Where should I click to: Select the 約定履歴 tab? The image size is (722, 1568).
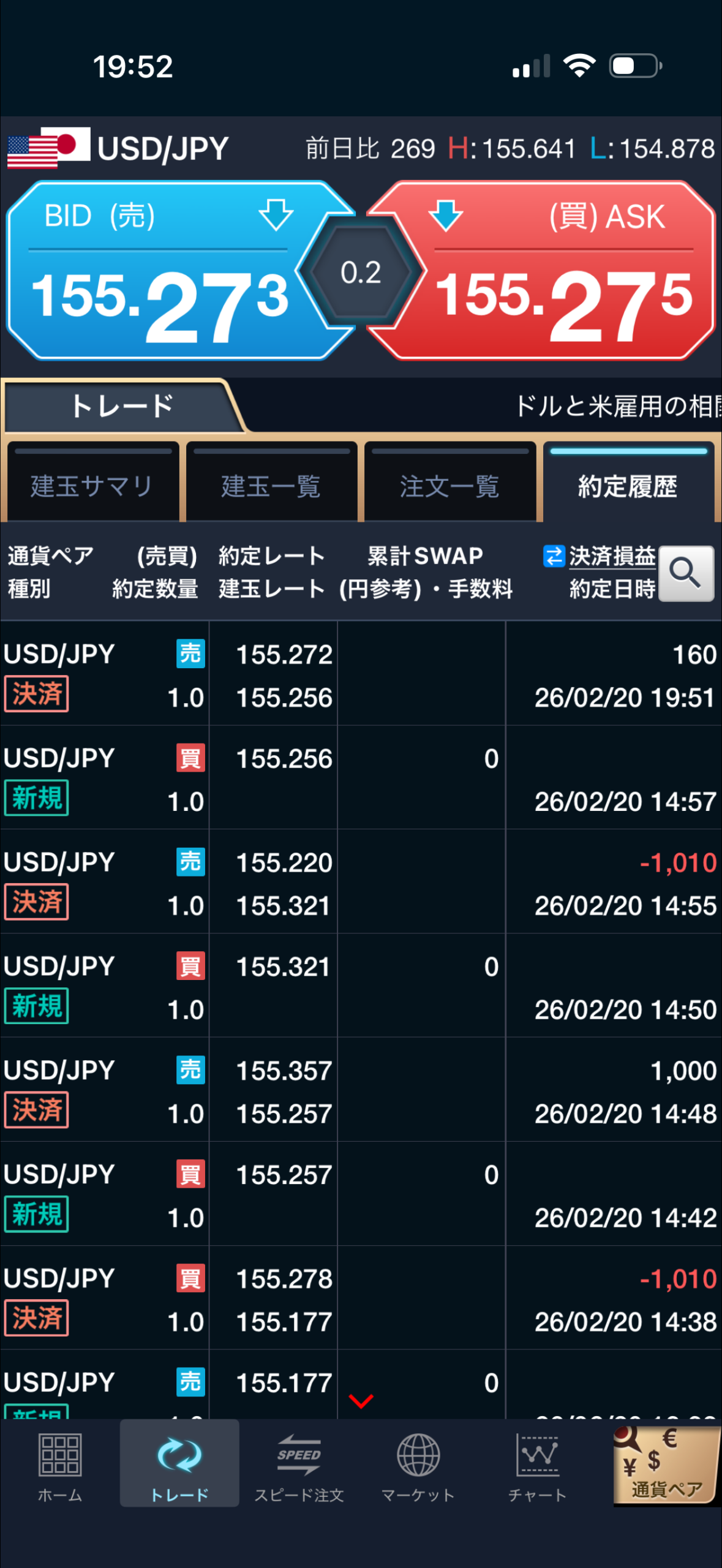pyautogui.click(x=628, y=486)
